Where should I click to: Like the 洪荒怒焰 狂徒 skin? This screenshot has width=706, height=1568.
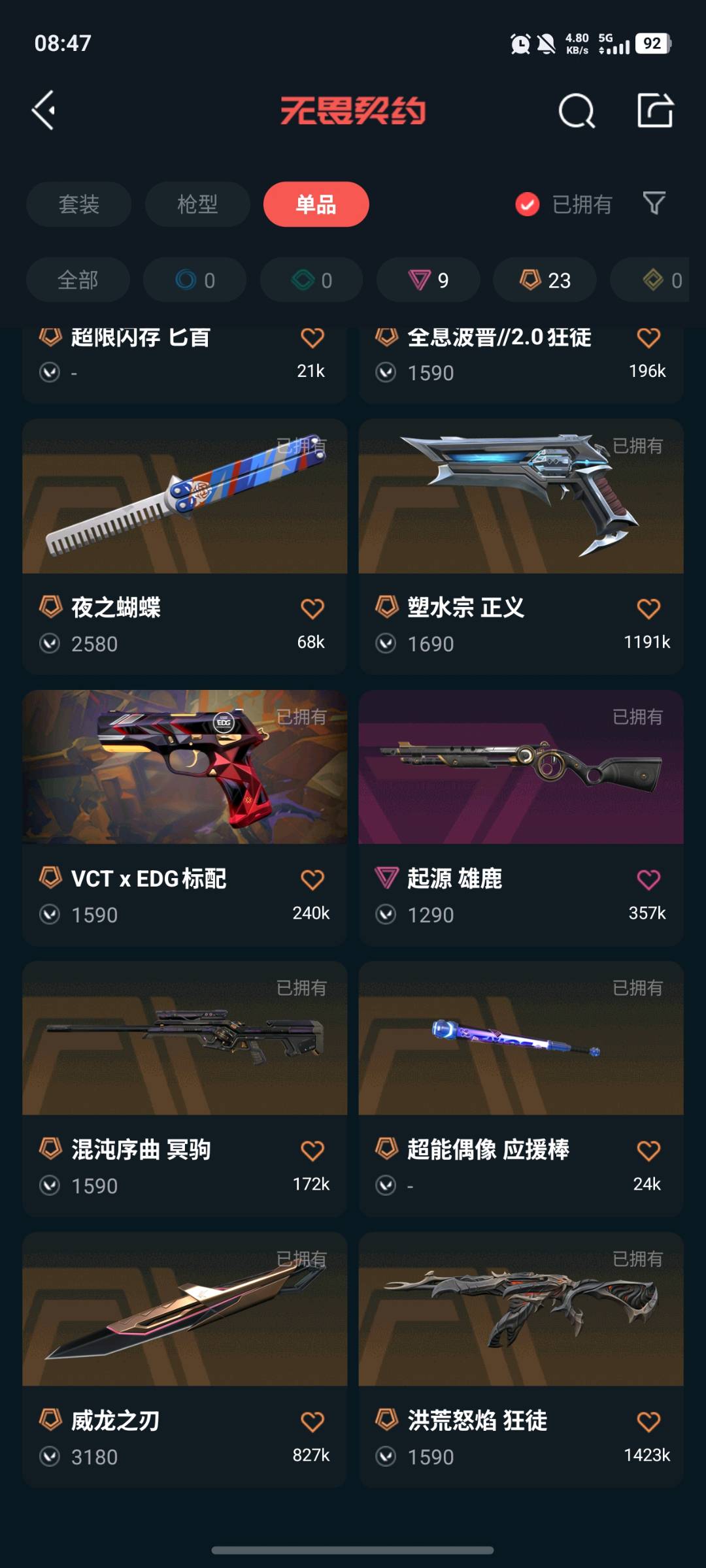(648, 1422)
